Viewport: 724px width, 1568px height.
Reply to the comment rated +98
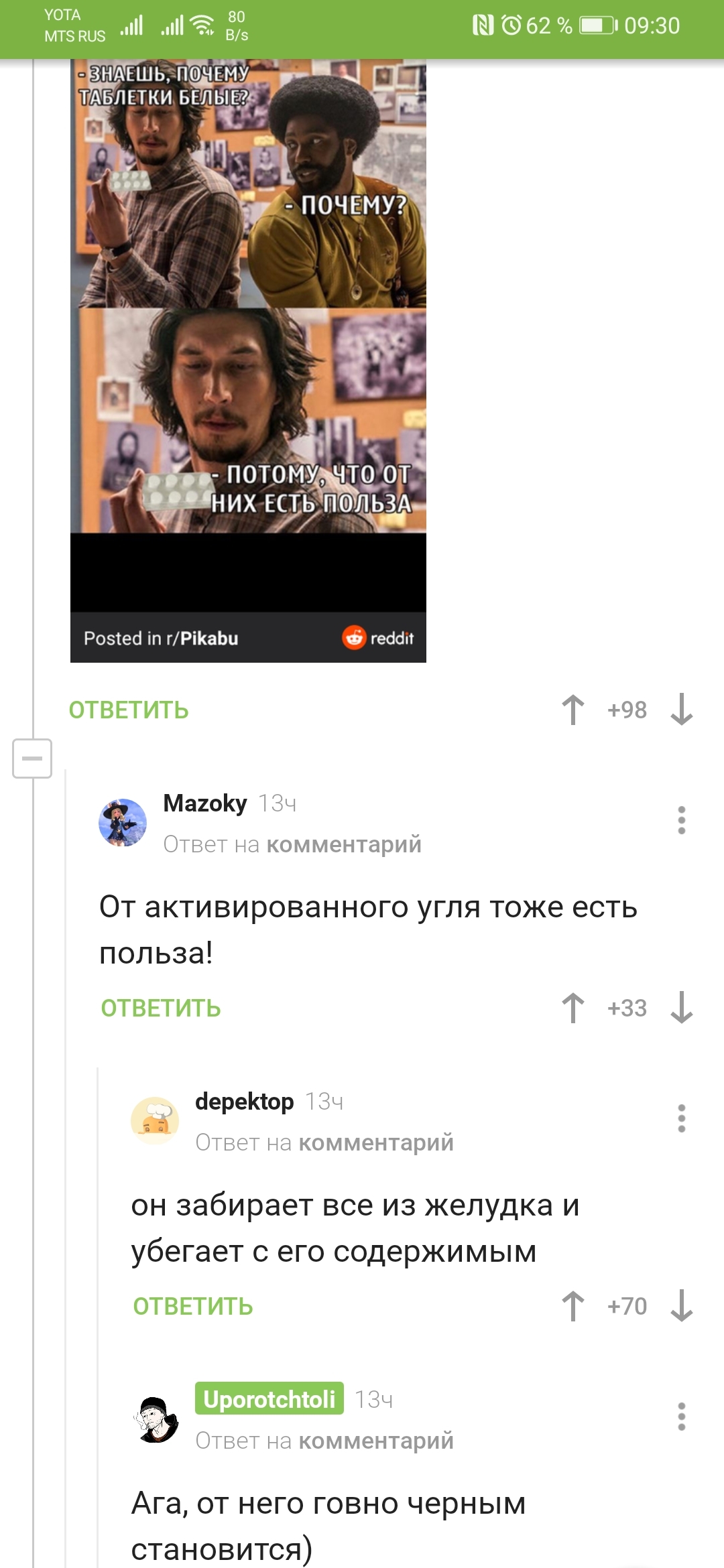point(129,710)
